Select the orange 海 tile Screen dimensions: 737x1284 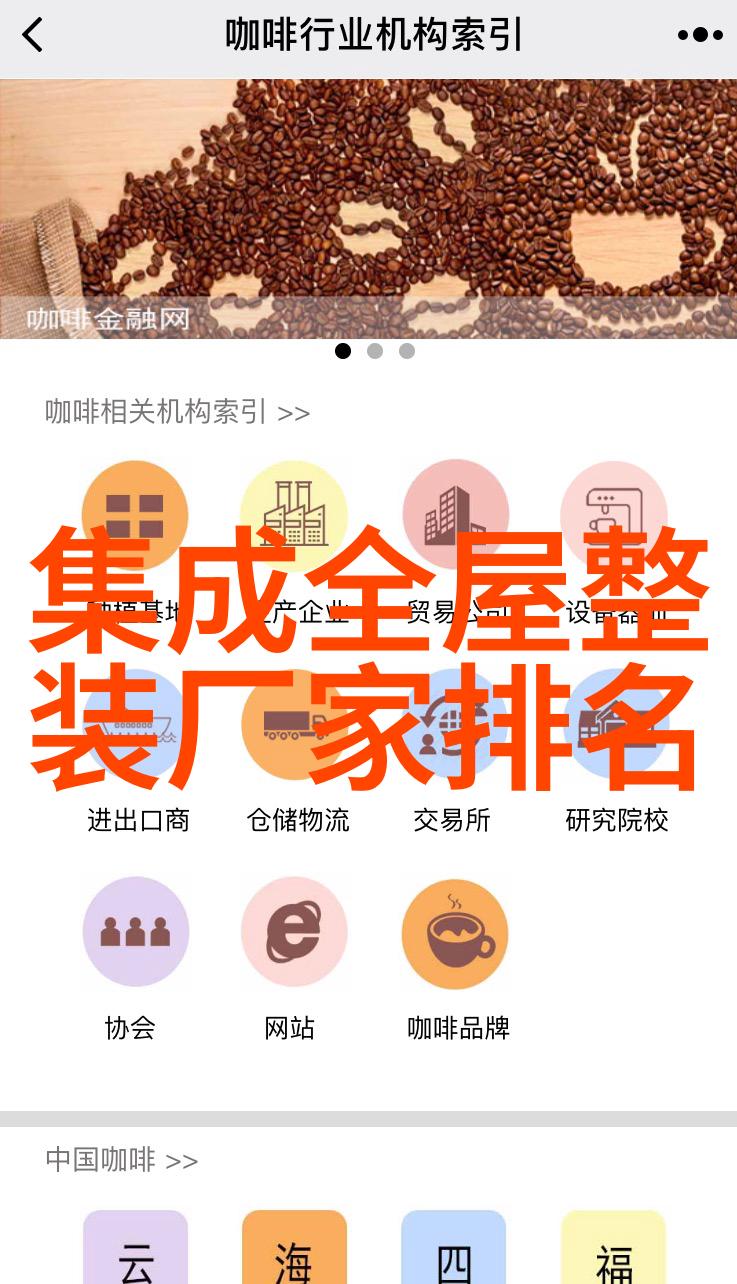coord(294,1252)
